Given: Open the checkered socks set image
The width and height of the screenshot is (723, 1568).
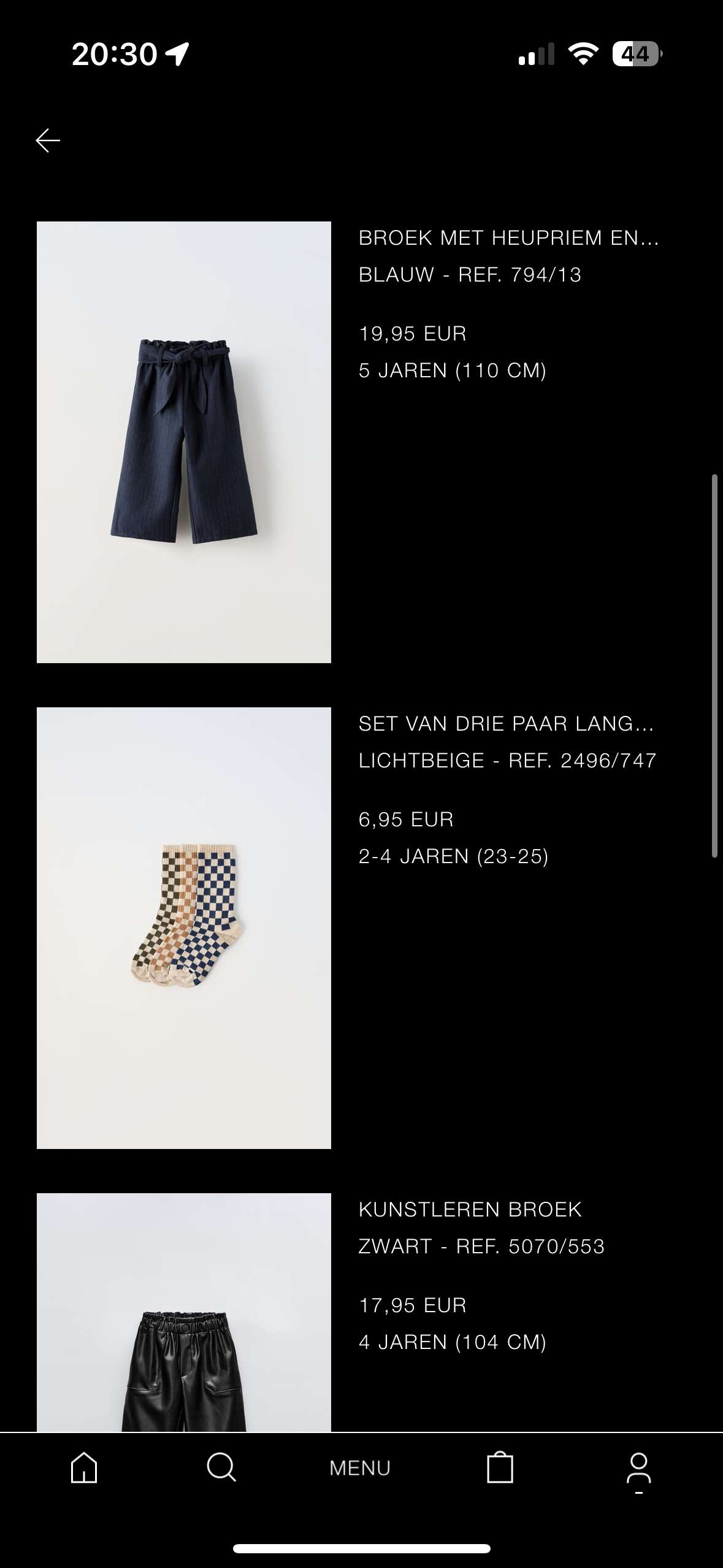Looking at the screenshot, I should coord(184,928).
